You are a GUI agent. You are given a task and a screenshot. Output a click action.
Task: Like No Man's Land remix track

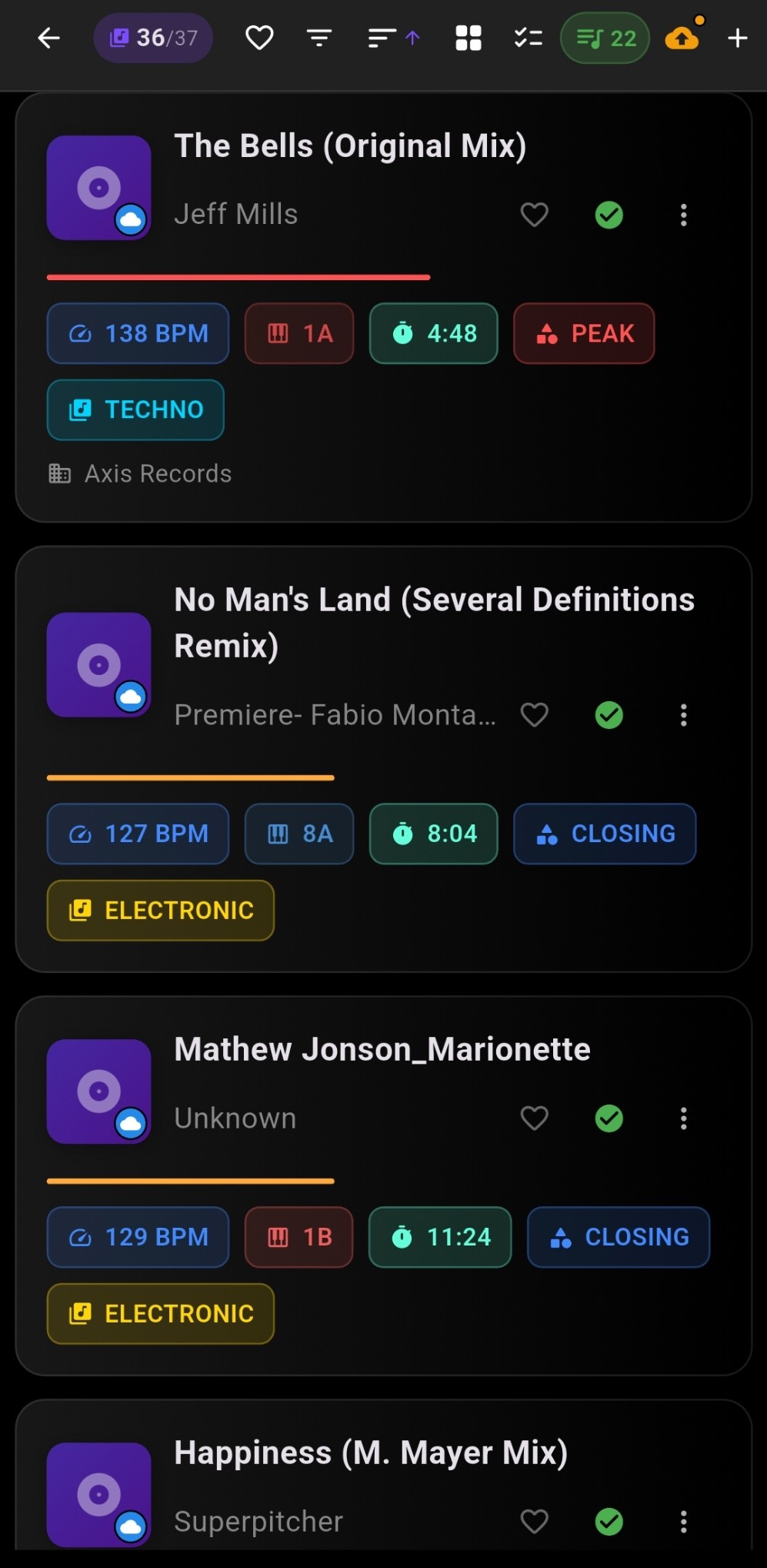tap(534, 715)
